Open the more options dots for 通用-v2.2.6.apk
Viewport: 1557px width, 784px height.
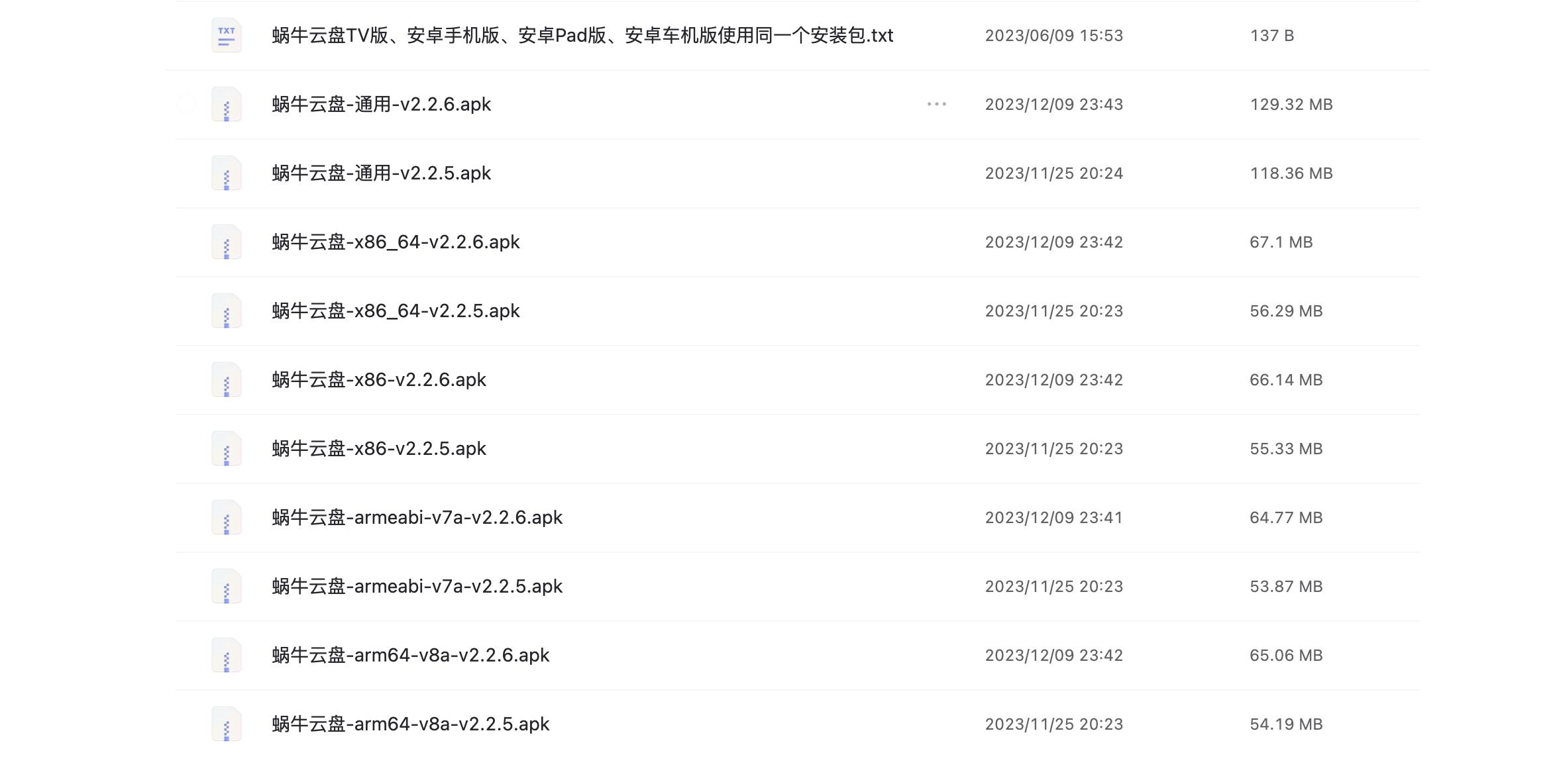coord(936,105)
